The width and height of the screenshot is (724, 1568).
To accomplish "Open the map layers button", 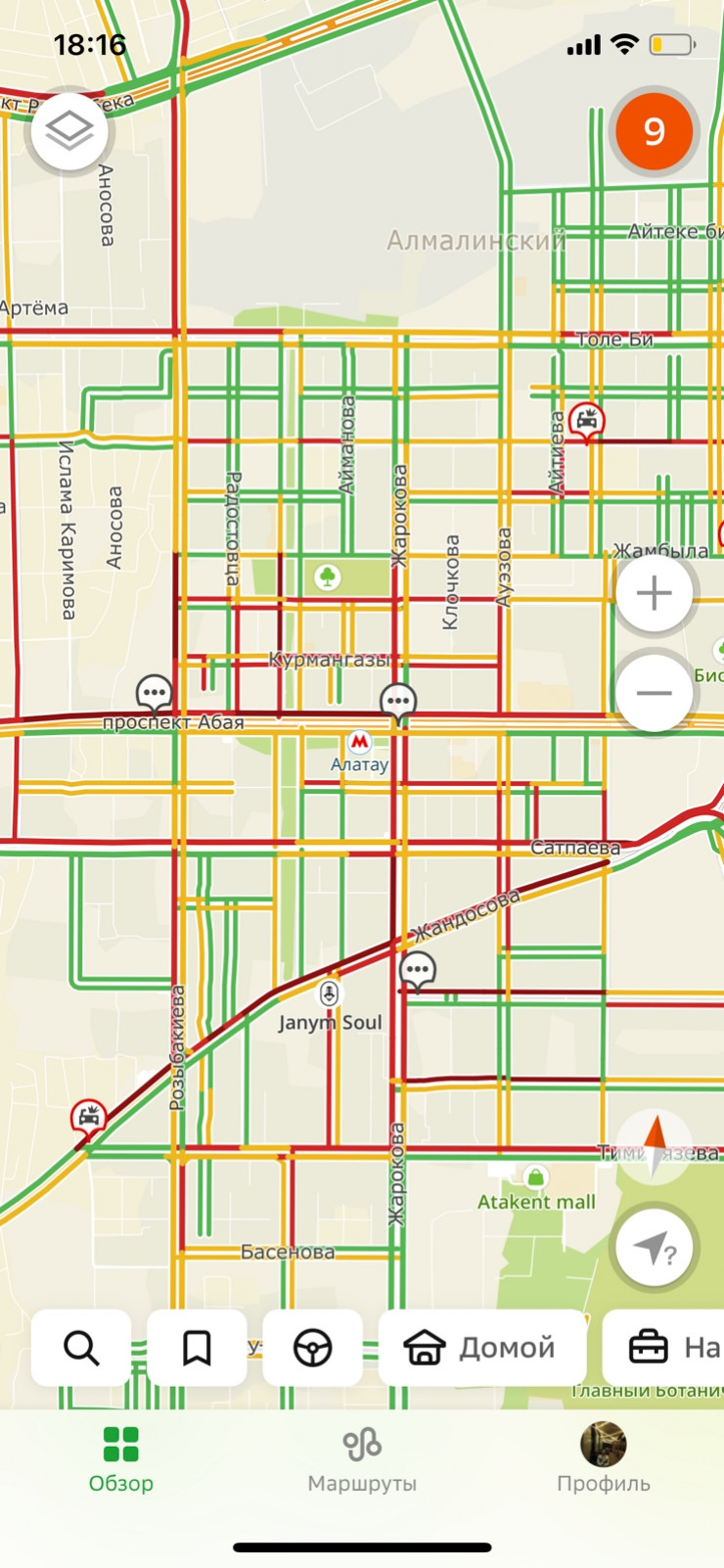I will 69,131.
